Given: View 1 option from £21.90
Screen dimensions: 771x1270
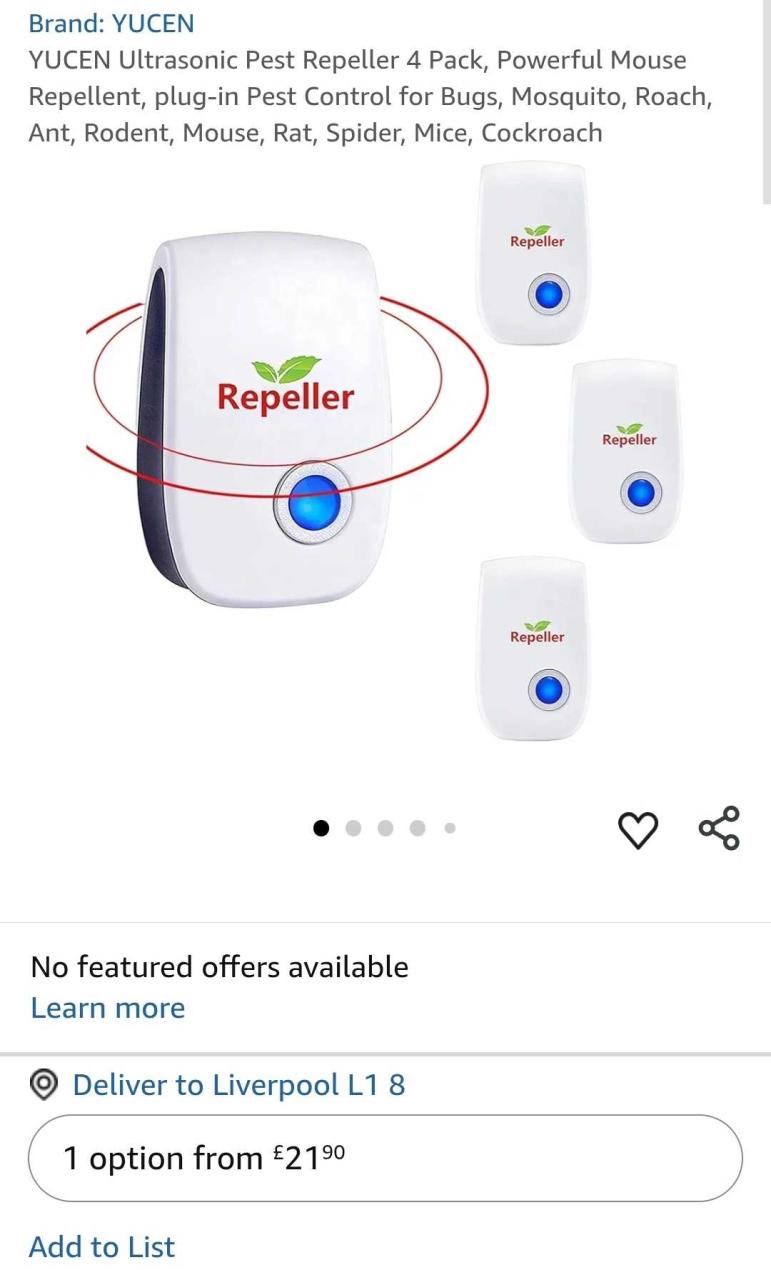Looking at the screenshot, I should point(385,1158).
